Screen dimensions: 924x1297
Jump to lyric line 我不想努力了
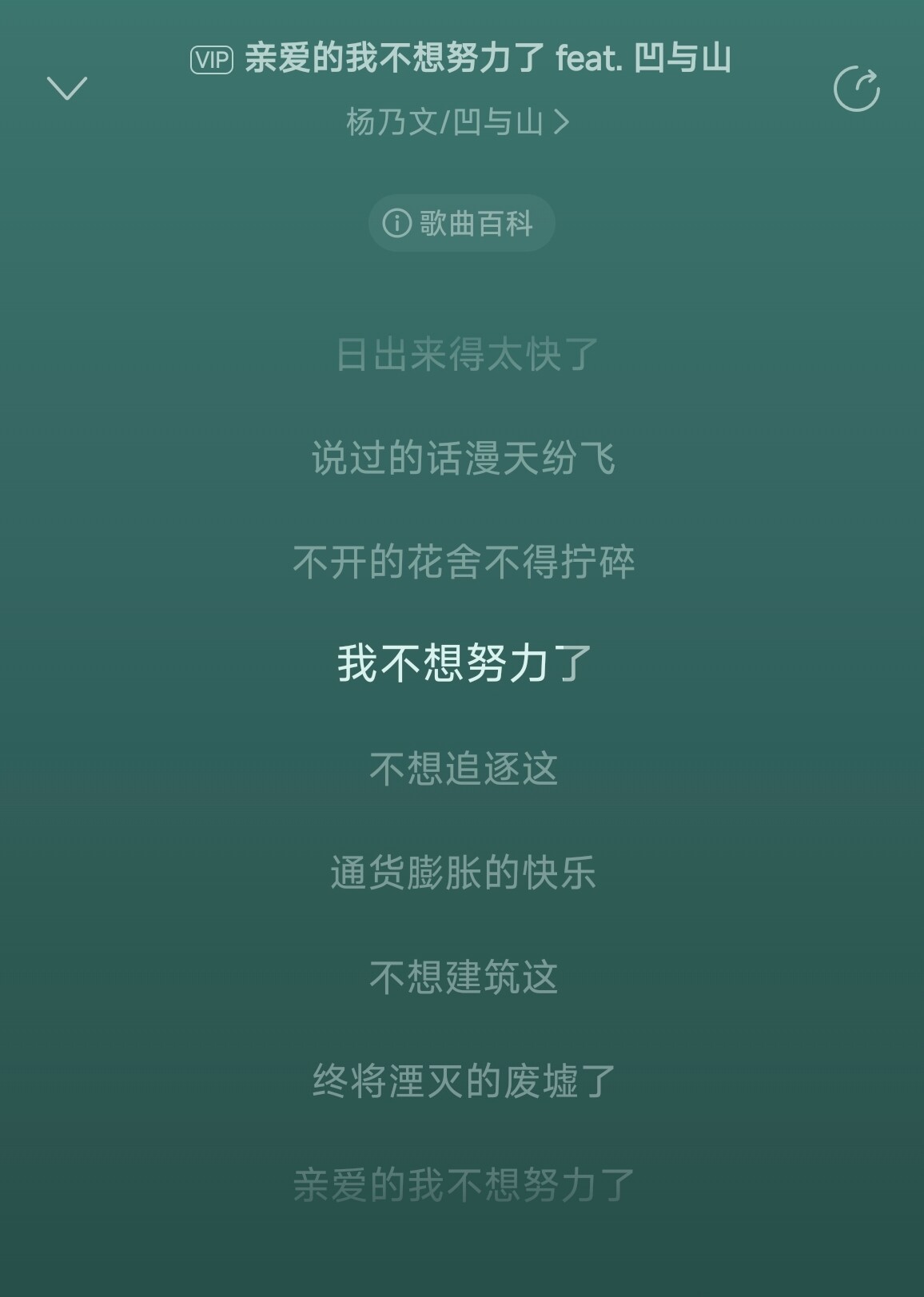[x=464, y=663]
